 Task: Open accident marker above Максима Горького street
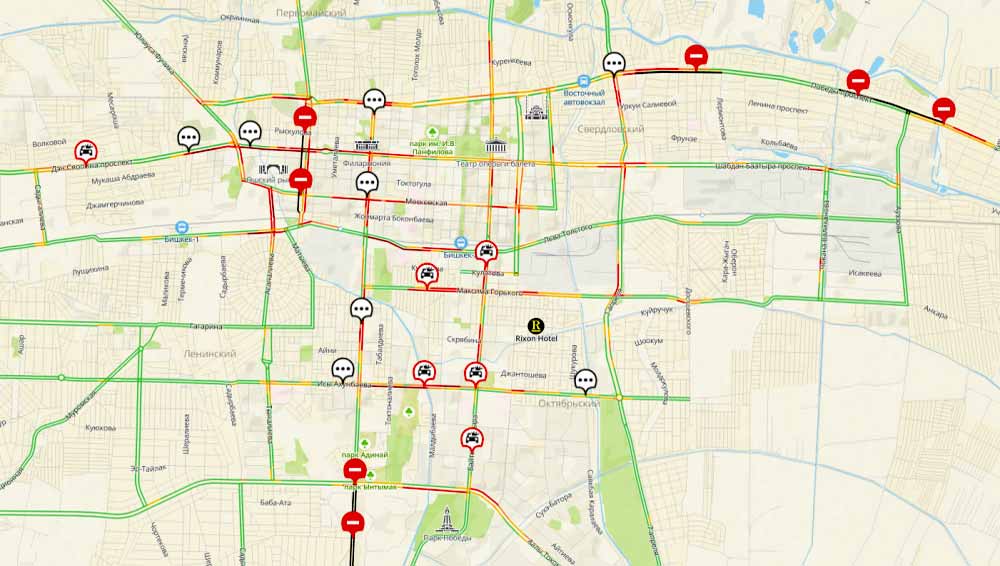pyautogui.click(x=428, y=273)
